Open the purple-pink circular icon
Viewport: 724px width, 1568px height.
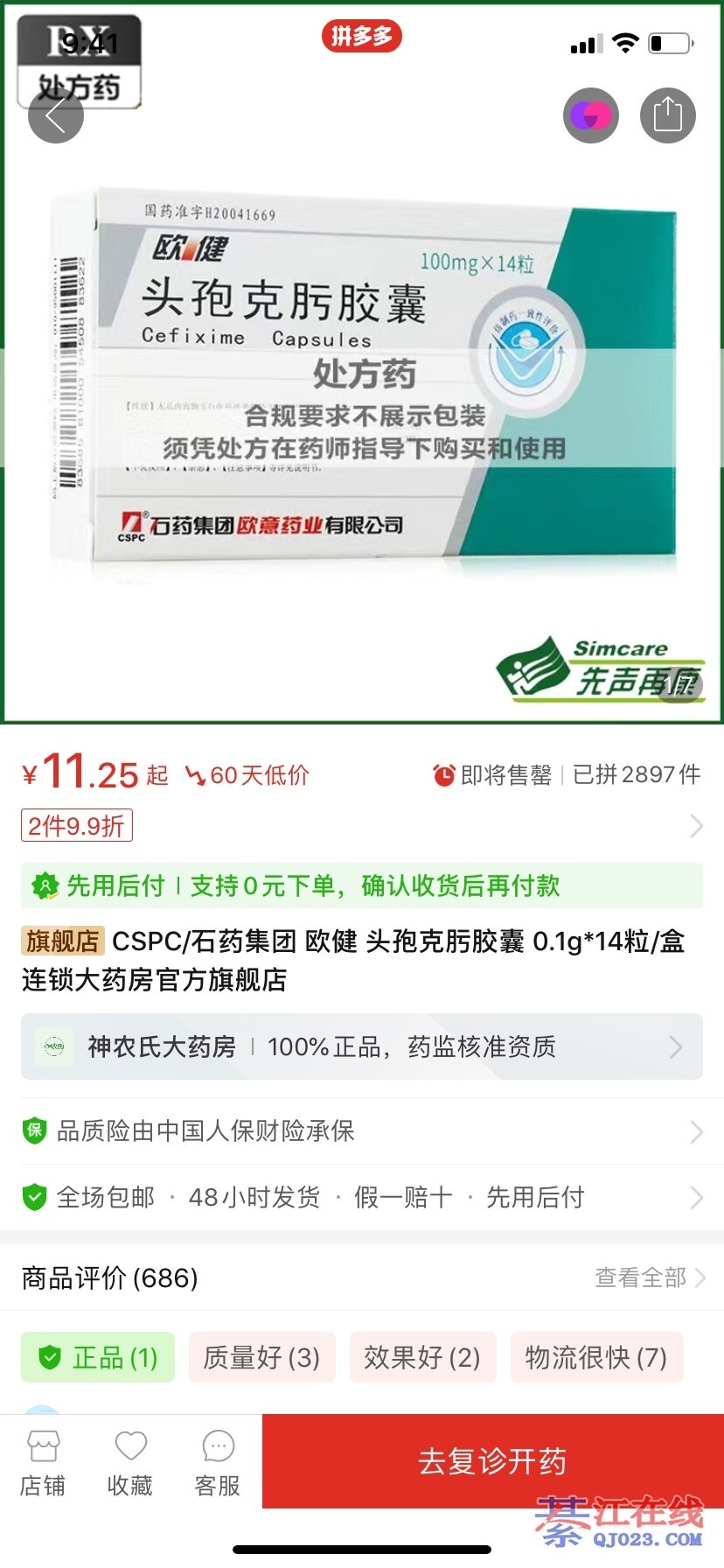tap(591, 115)
